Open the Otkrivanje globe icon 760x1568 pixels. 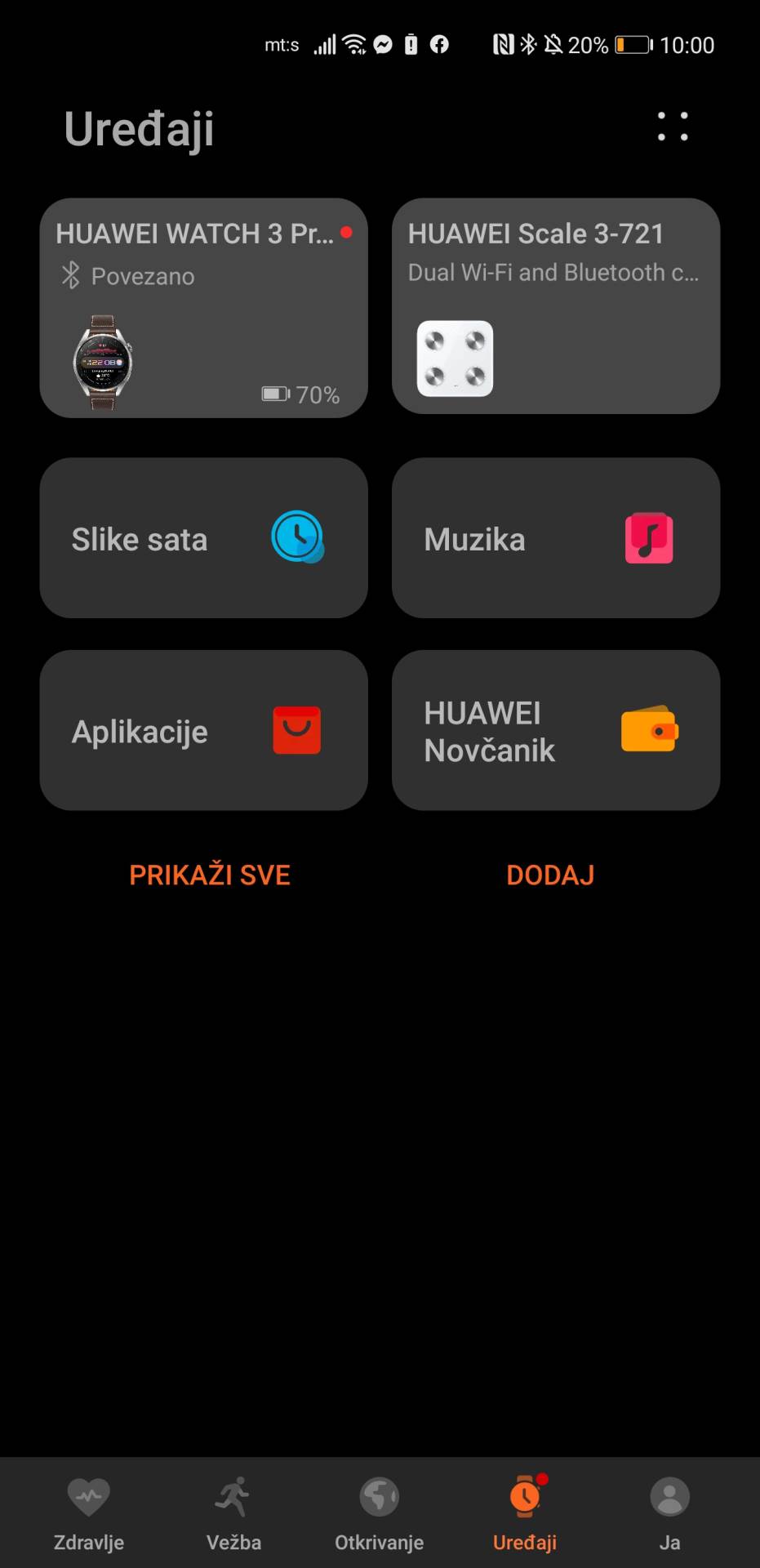(380, 1497)
